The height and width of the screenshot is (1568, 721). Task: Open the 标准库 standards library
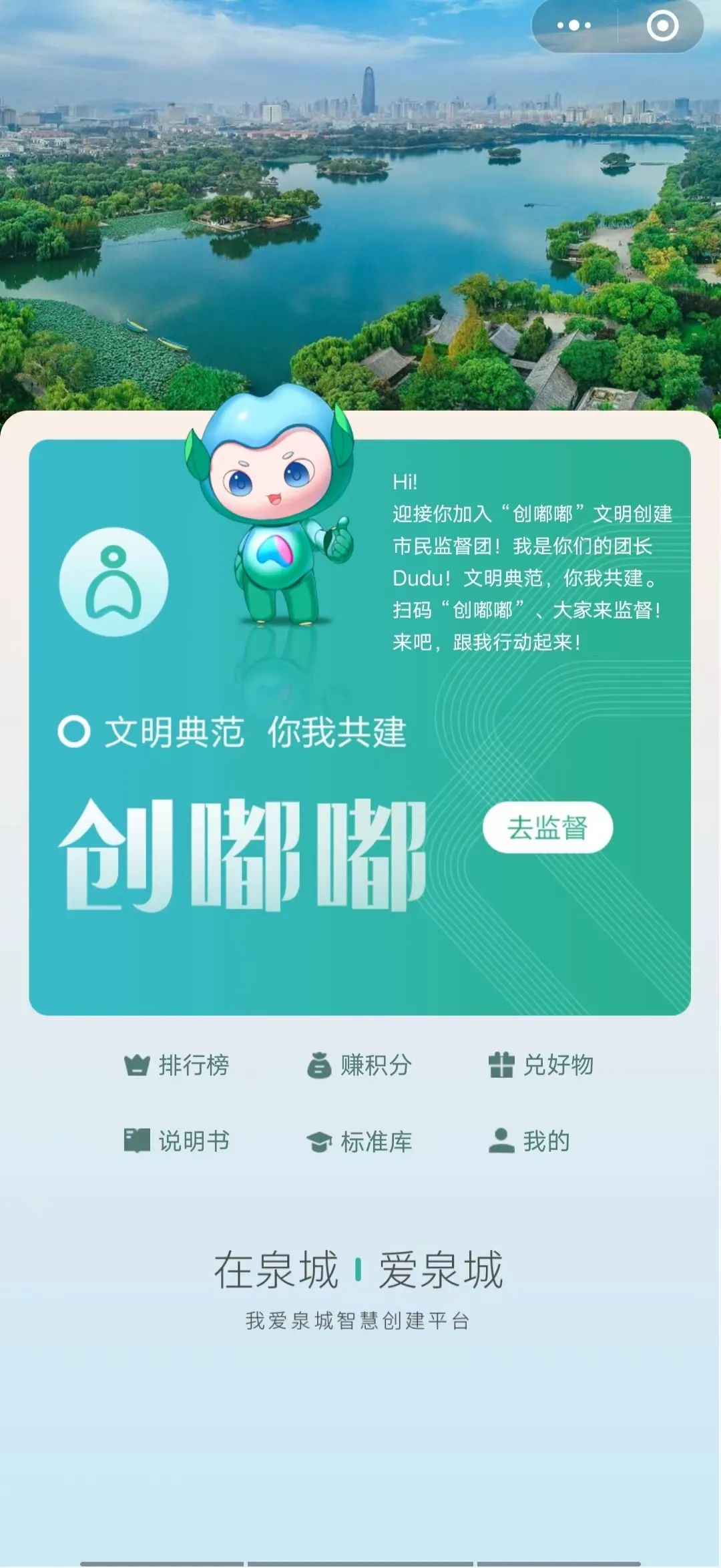[359, 1141]
